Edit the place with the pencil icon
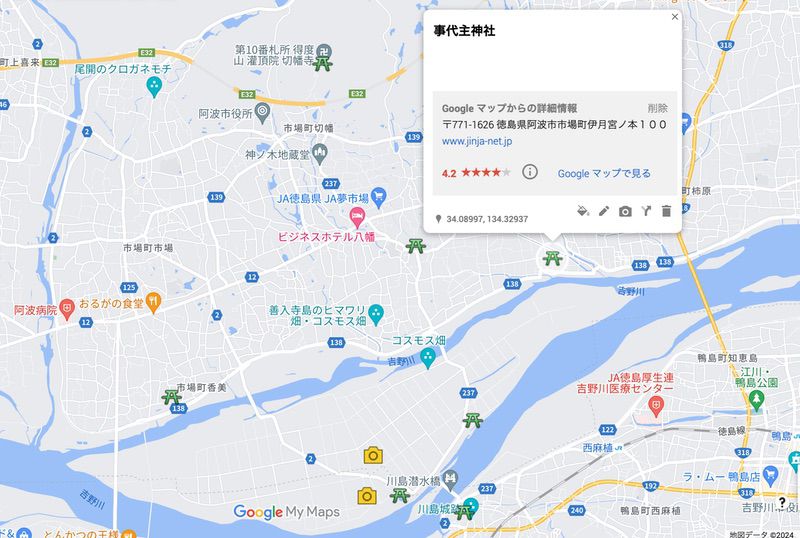 (604, 211)
